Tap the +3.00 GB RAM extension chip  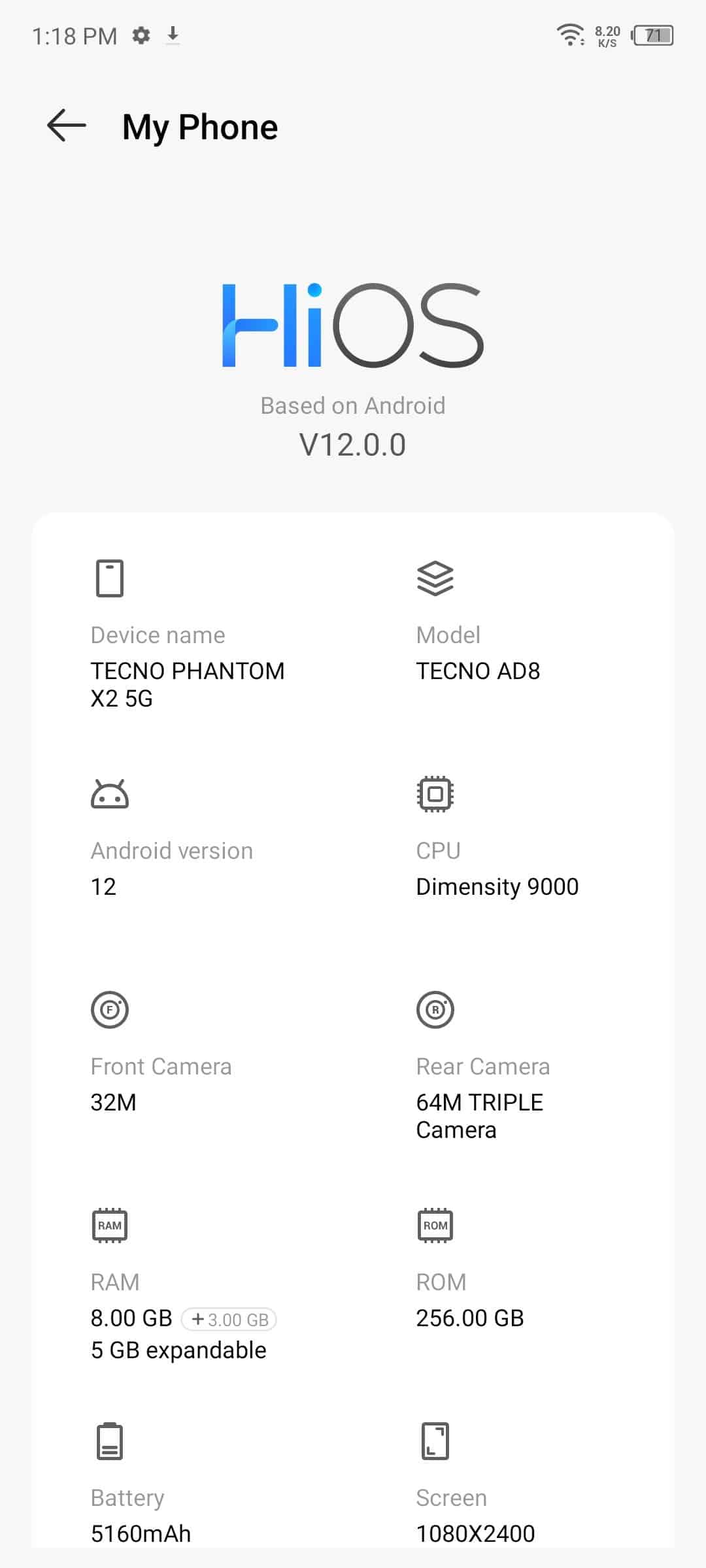[229, 1320]
